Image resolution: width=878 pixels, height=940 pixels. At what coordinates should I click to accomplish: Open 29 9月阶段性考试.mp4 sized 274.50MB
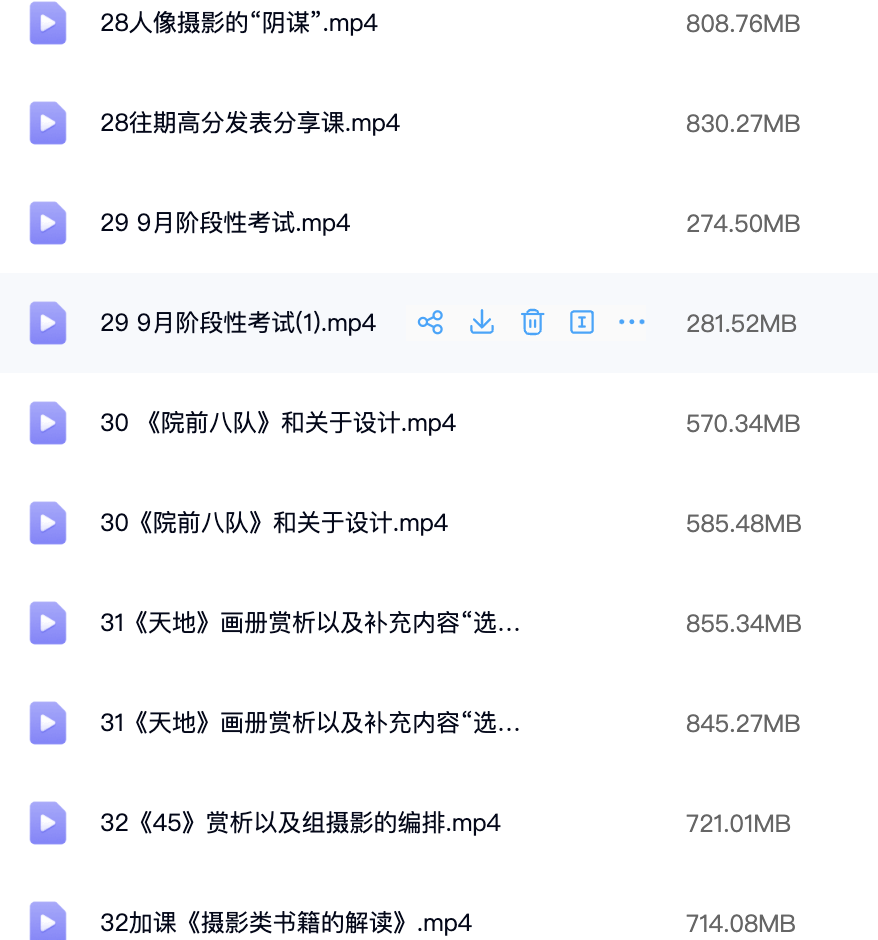225,223
